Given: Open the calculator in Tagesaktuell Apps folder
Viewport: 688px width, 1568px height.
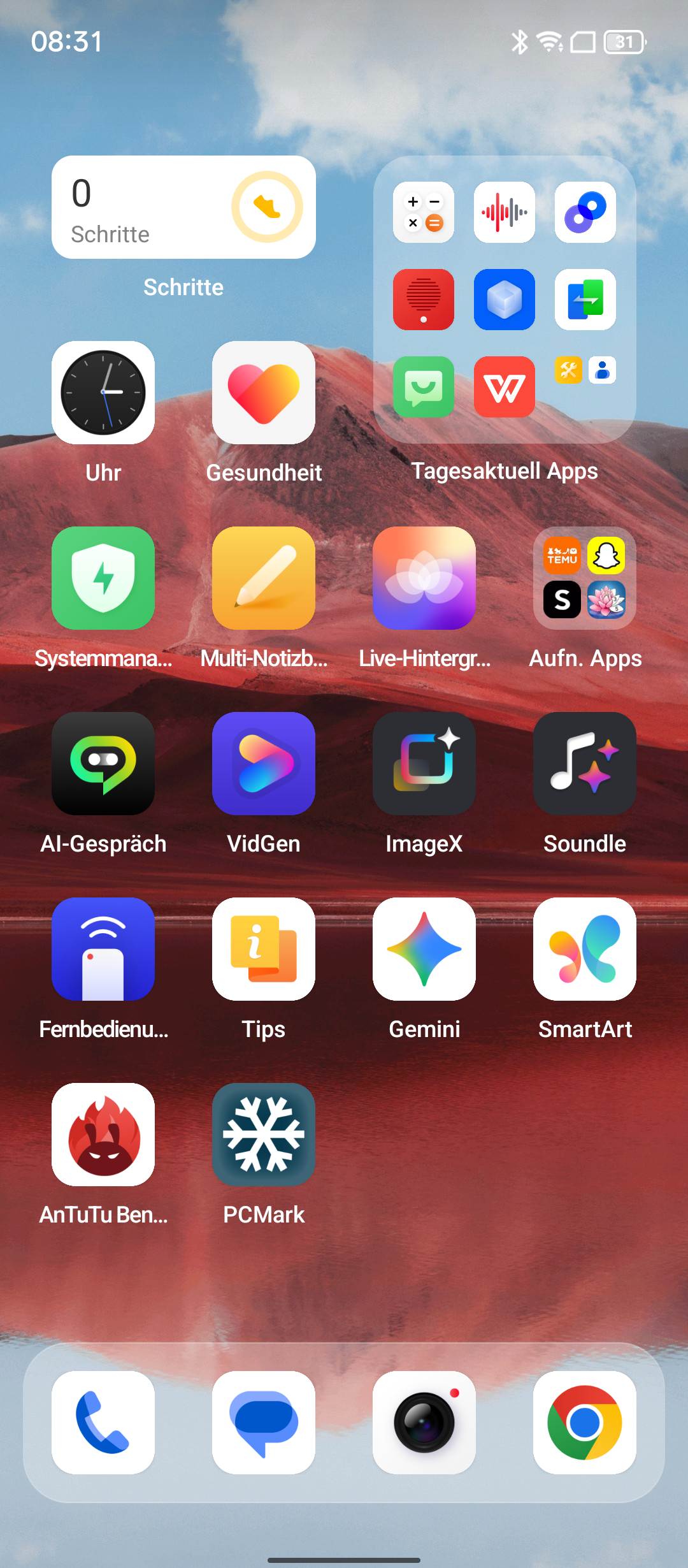Looking at the screenshot, I should click(424, 212).
